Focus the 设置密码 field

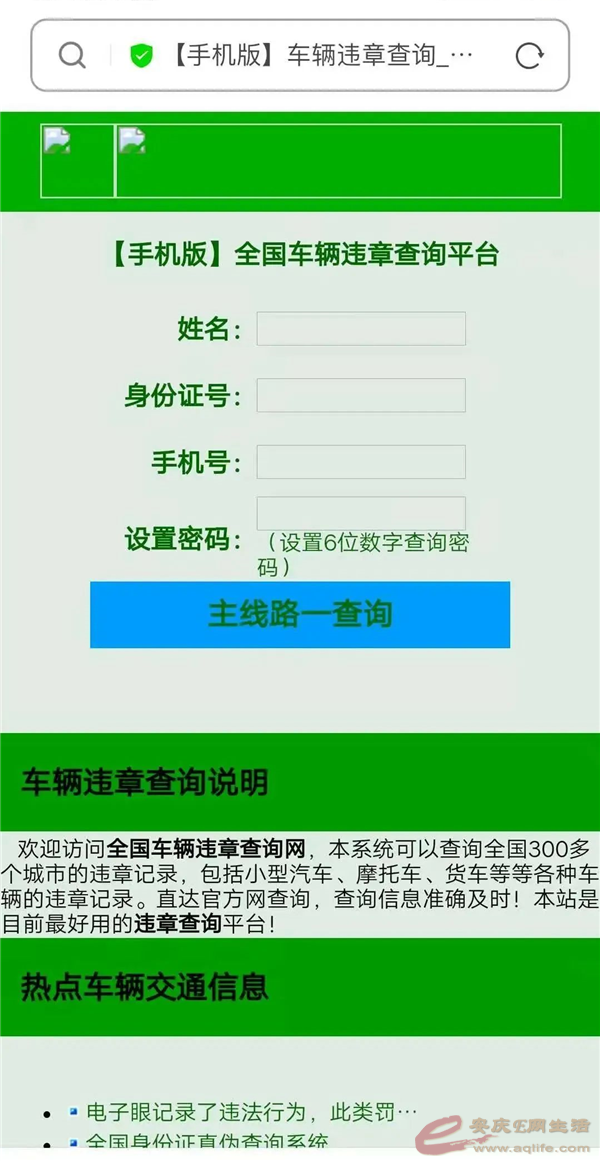[x=361, y=512]
